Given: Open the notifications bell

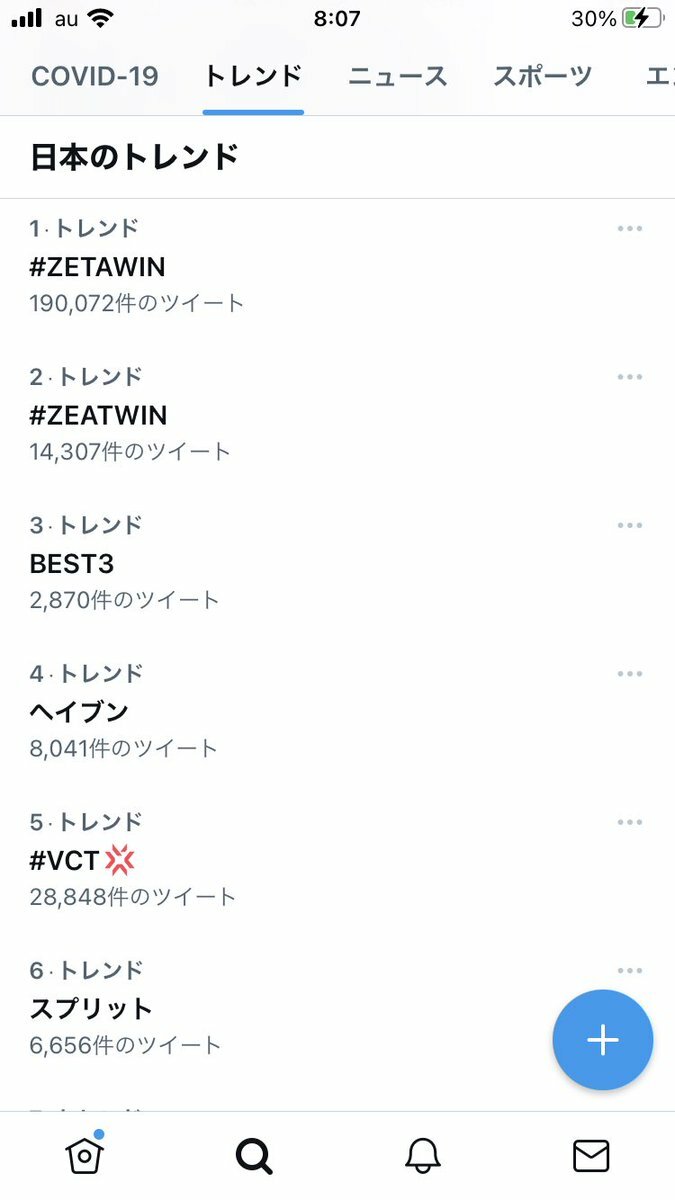Looking at the screenshot, I should pyautogui.click(x=423, y=1156).
